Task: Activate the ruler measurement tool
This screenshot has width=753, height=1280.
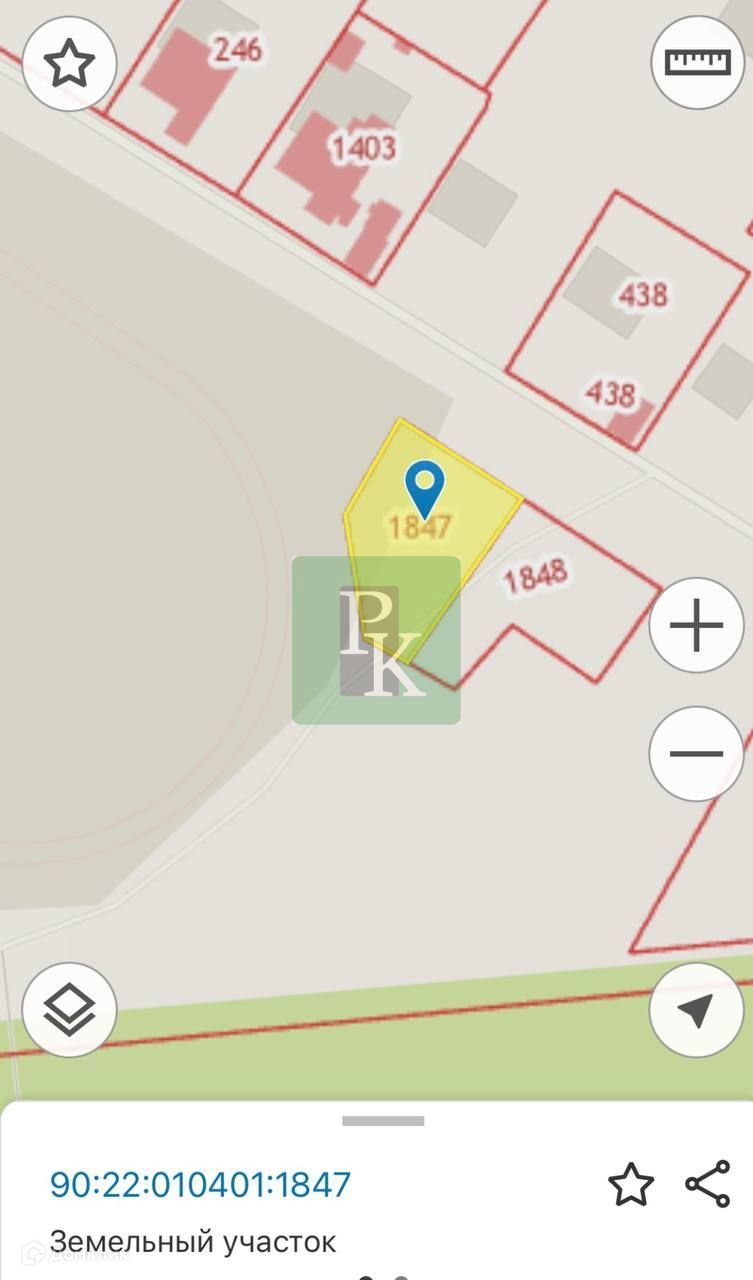Action: [x=697, y=62]
